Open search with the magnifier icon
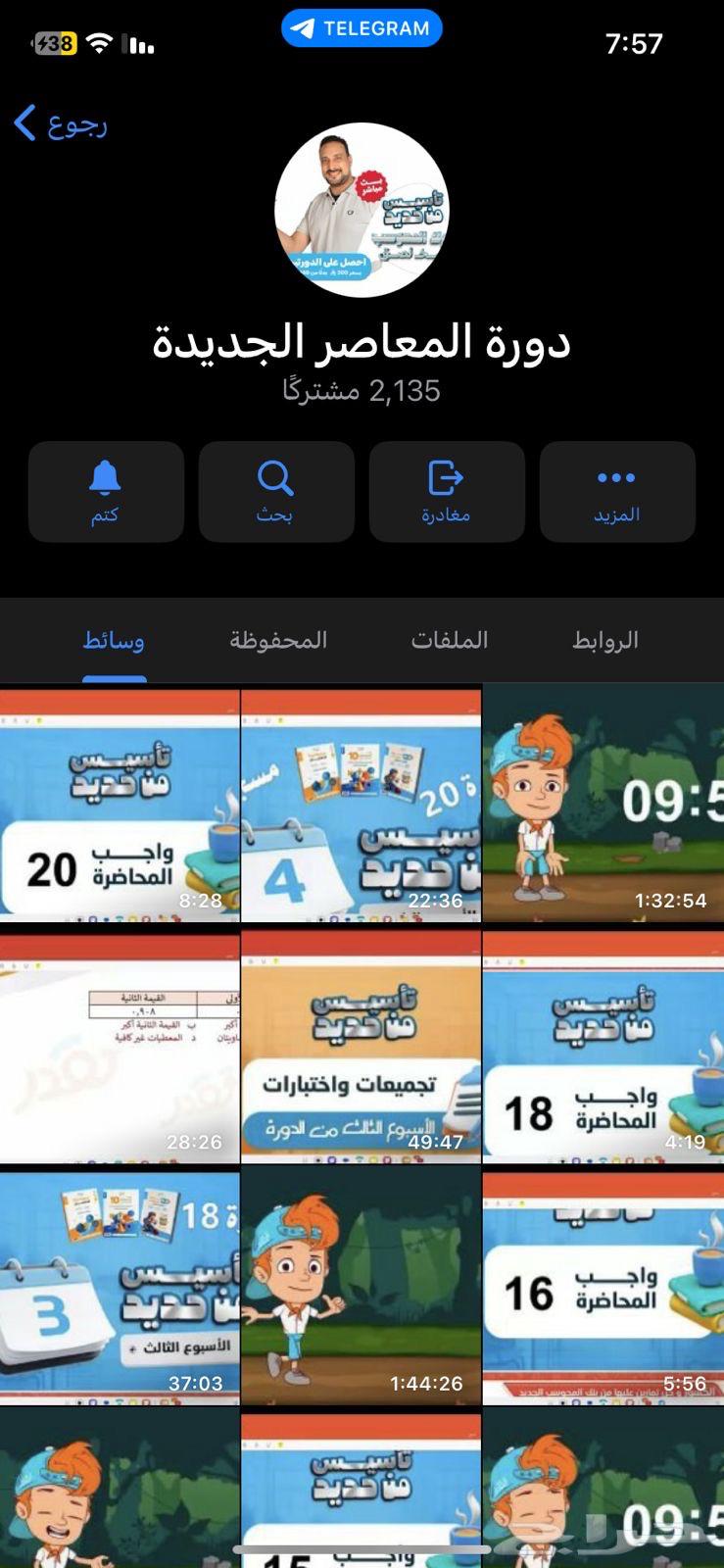Viewport: 724px width, 1568px height. click(x=275, y=477)
